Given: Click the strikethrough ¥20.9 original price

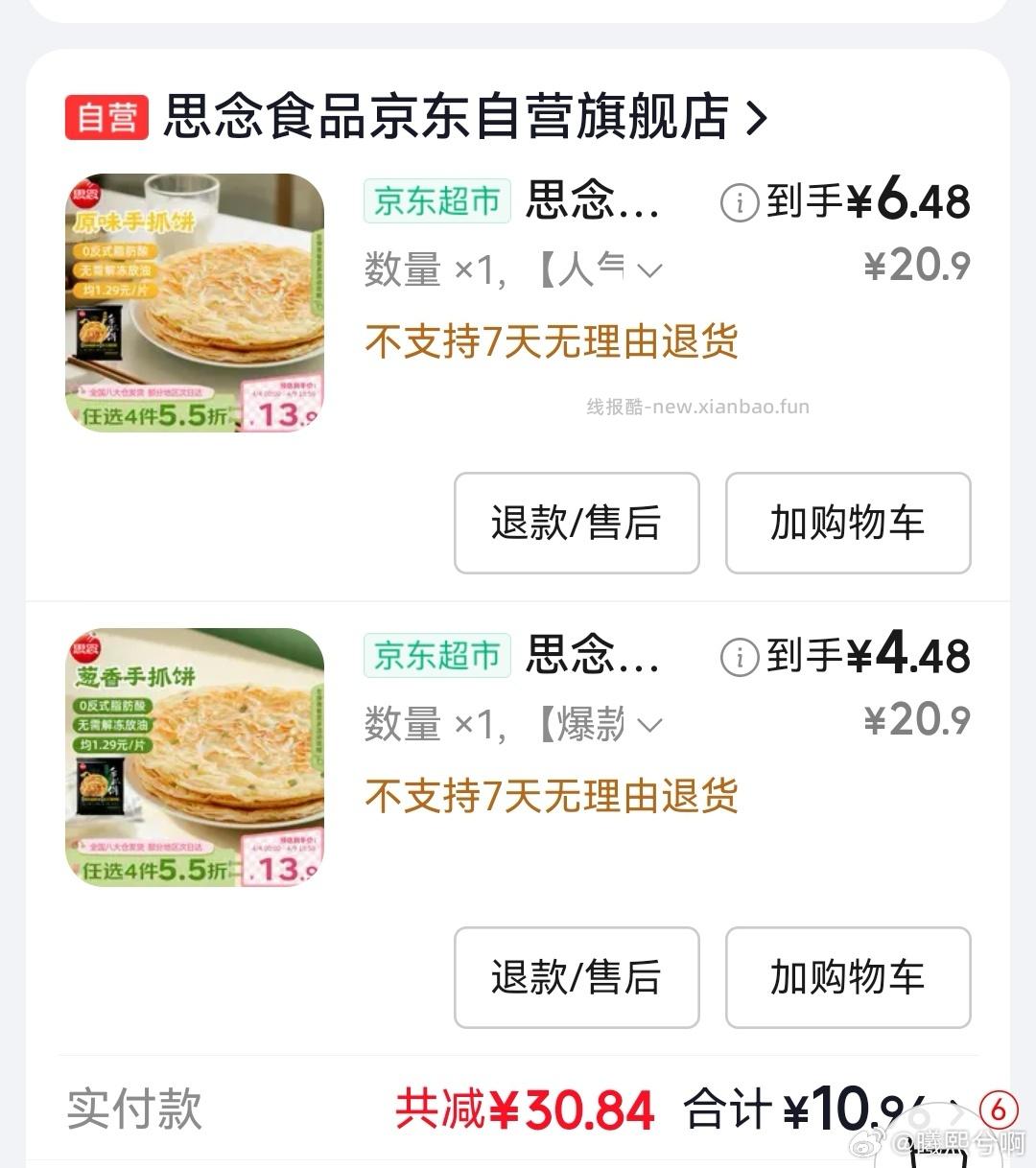Looking at the screenshot, I should [919, 265].
